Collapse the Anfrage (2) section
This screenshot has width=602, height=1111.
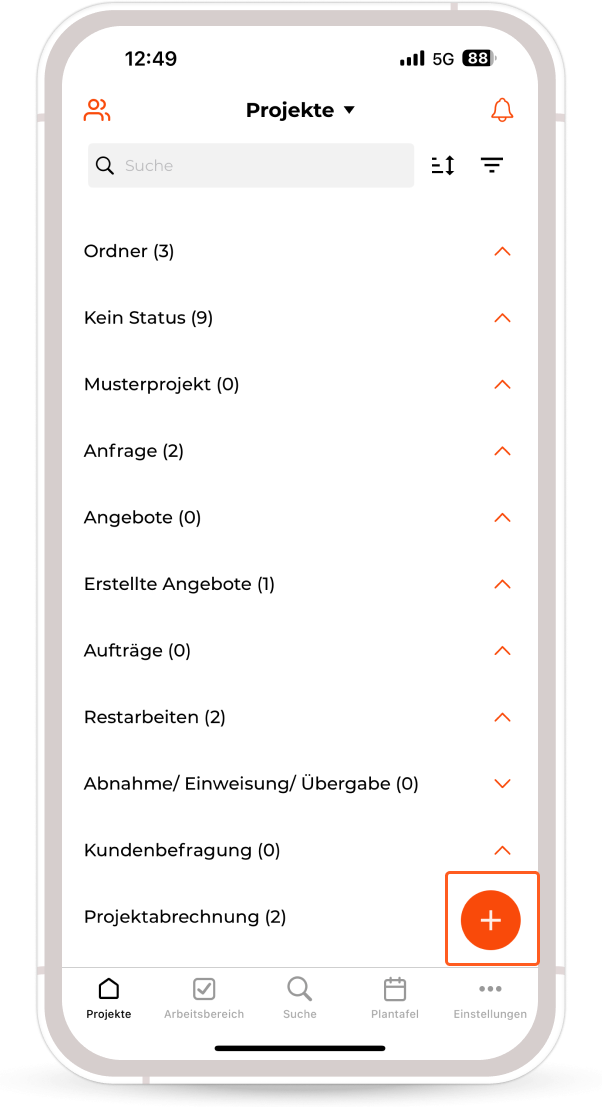pyautogui.click(x=502, y=451)
